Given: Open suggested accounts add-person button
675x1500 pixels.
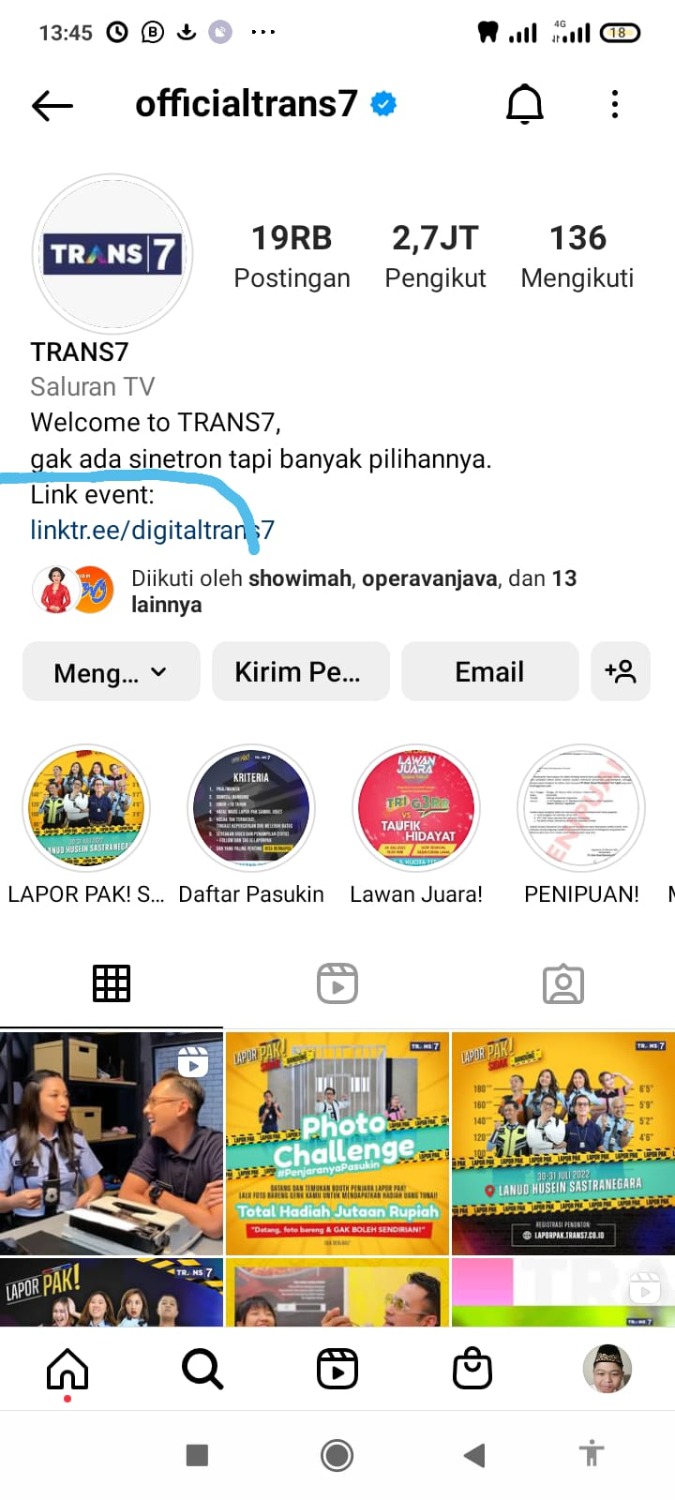Looking at the screenshot, I should pyautogui.click(x=620, y=672).
